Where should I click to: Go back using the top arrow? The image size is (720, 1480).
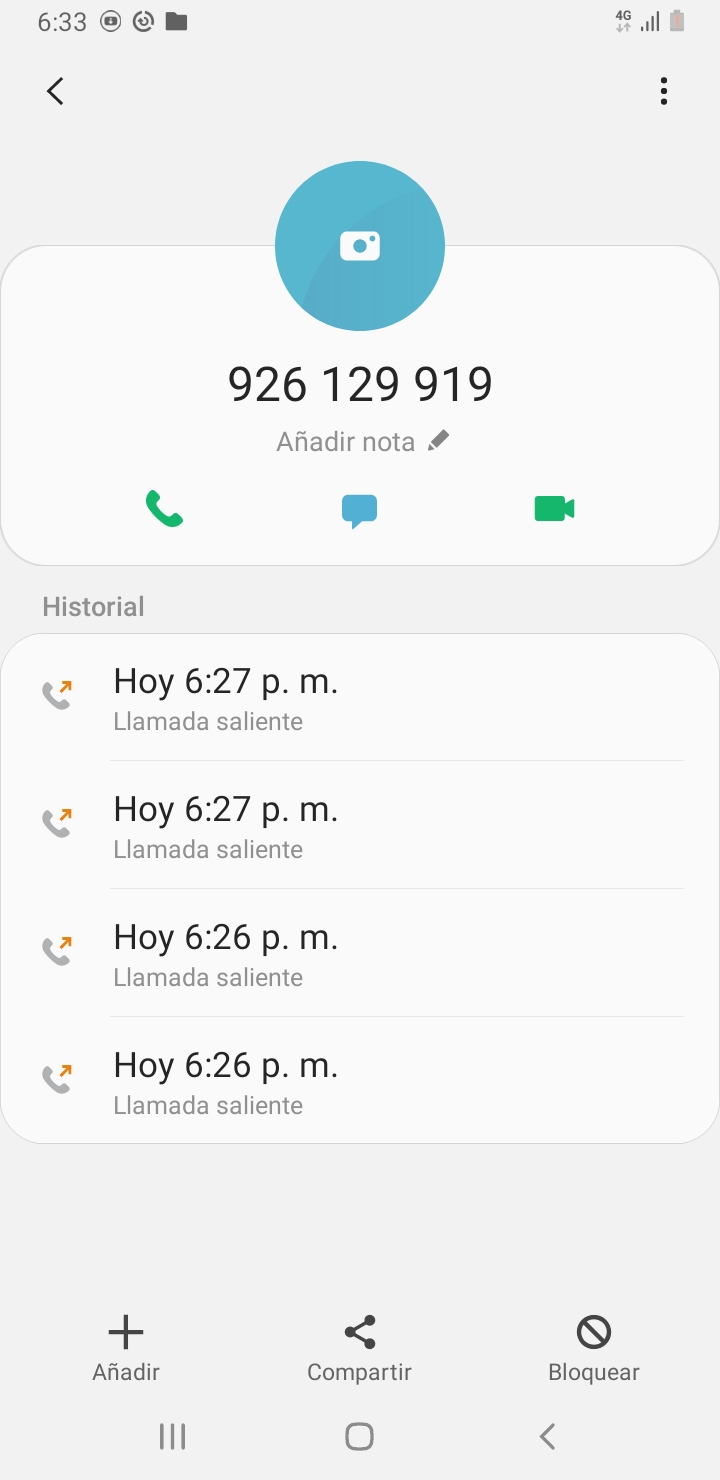(55, 91)
